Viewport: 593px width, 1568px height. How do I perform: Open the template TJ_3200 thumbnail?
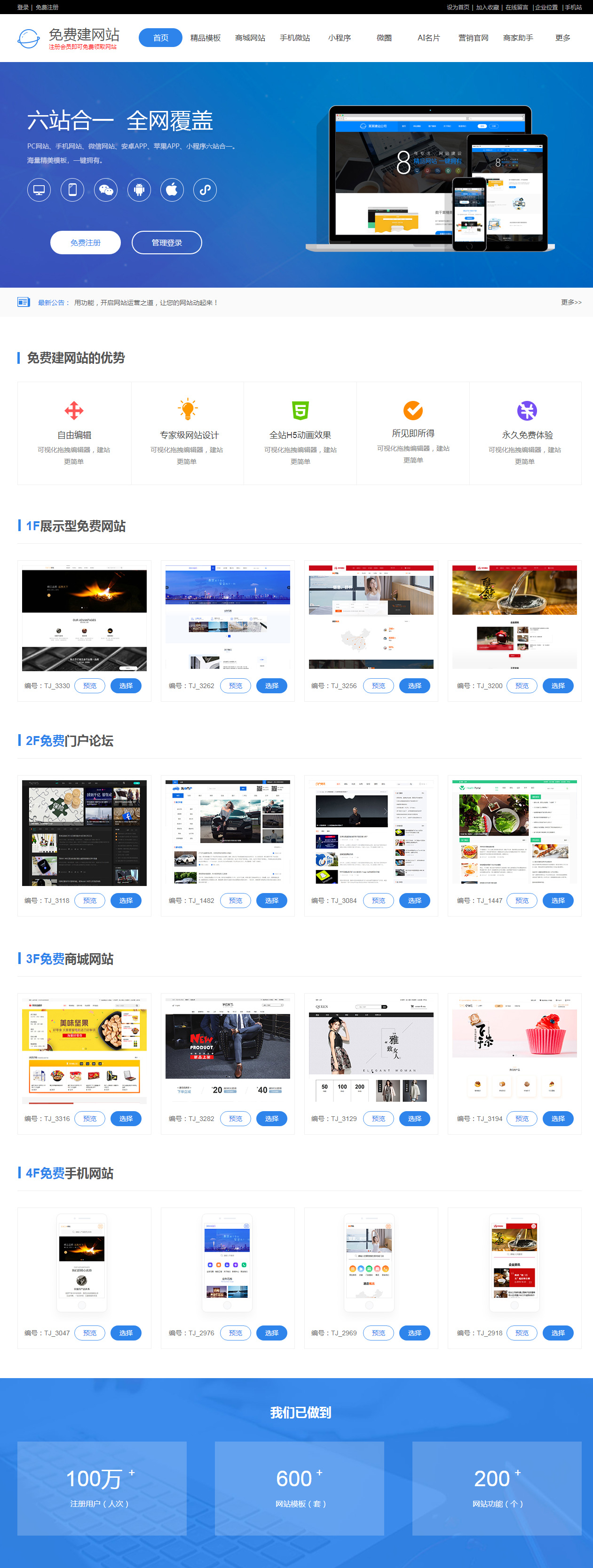(x=514, y=617)
